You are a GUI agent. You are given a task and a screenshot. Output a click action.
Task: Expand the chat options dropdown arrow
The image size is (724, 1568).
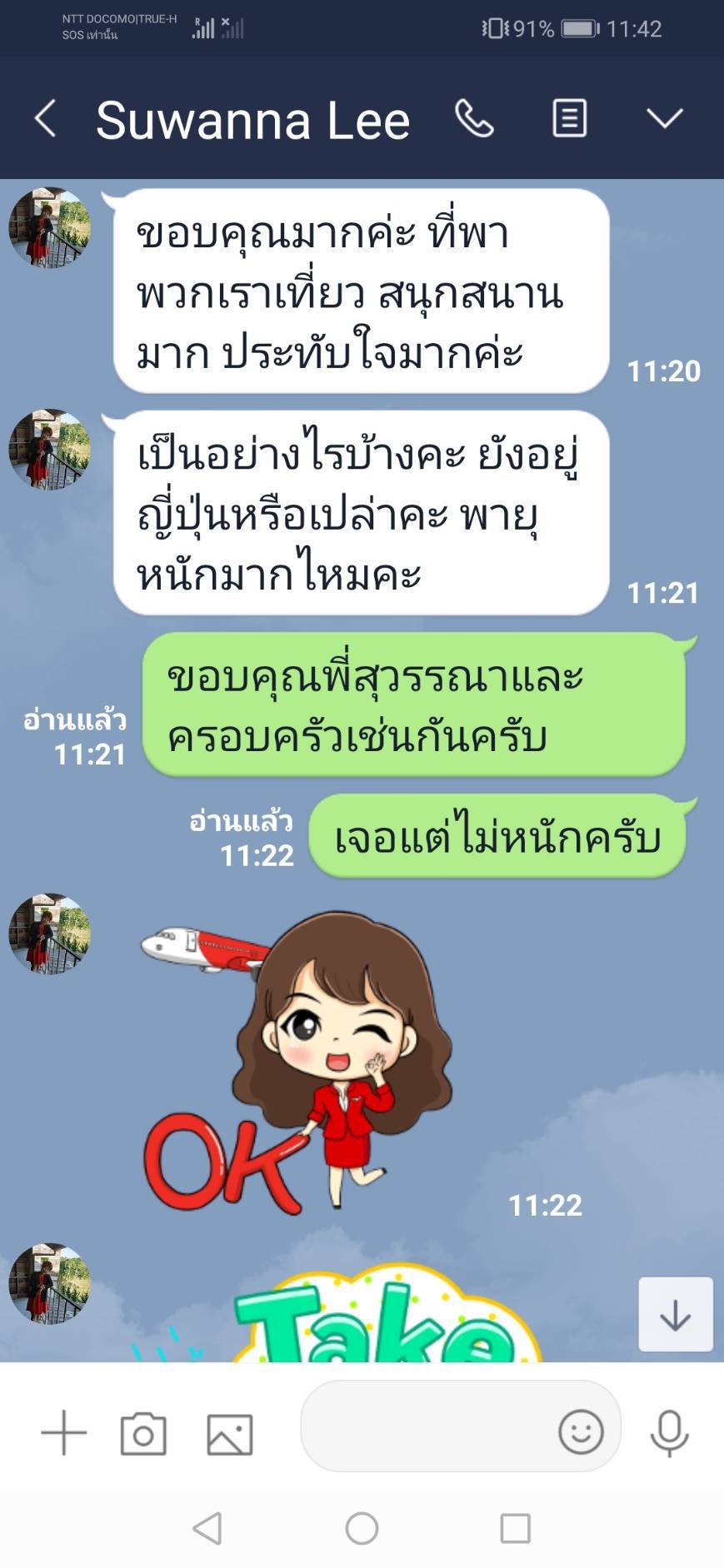click(665, 118)
